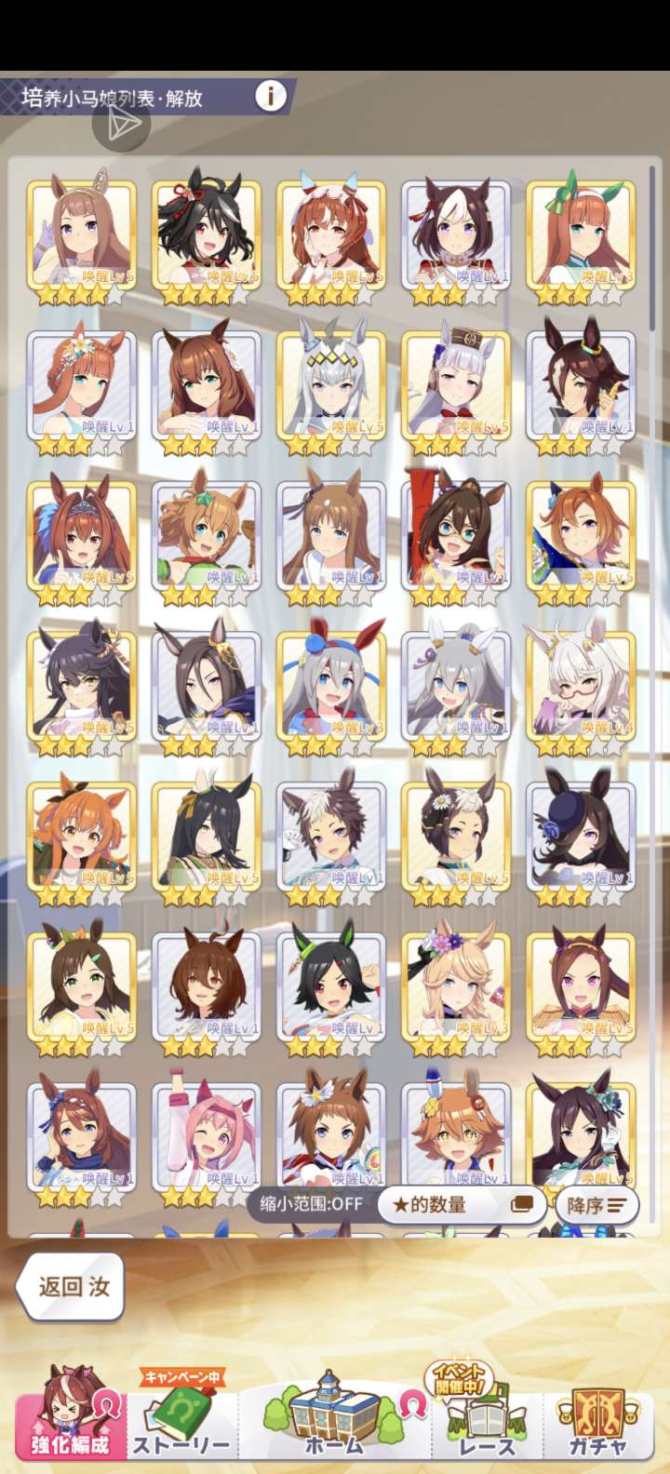Pick the character with blue and red ear covers
Image resolution: width=670 pixels, height=1474 pixels.
331,683
